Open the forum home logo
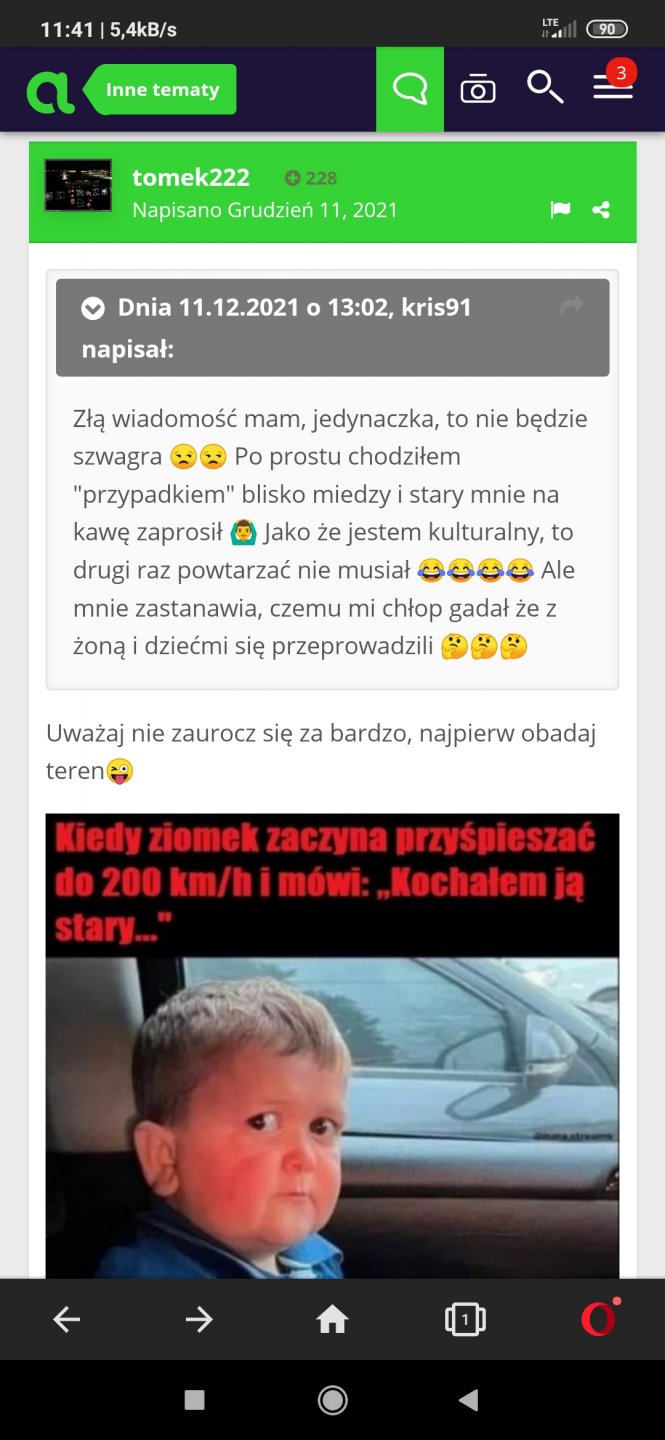The image size is (665, 1440). pyautogui.click(x=50, y=91)
